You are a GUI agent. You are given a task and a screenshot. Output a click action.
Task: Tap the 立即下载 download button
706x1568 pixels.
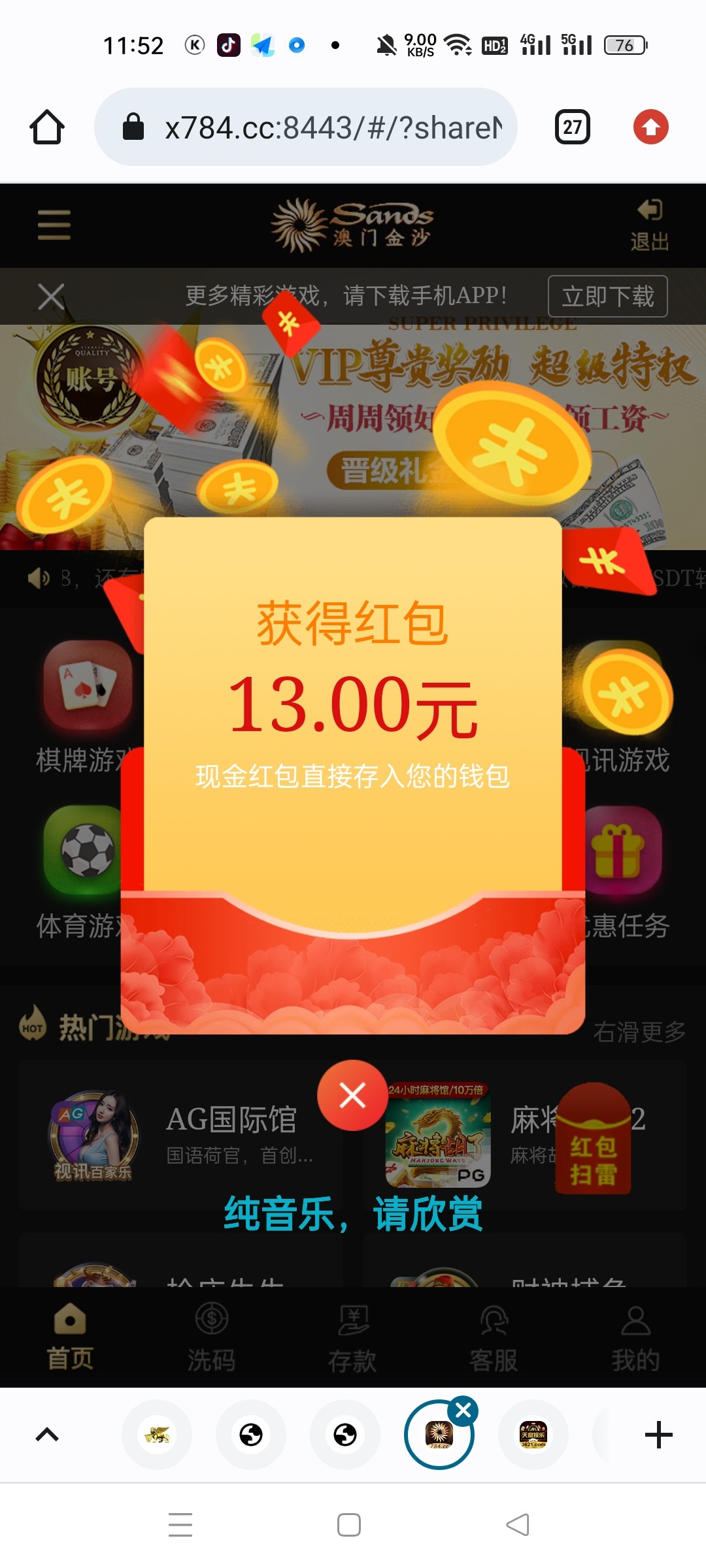(x=607, y=297)
